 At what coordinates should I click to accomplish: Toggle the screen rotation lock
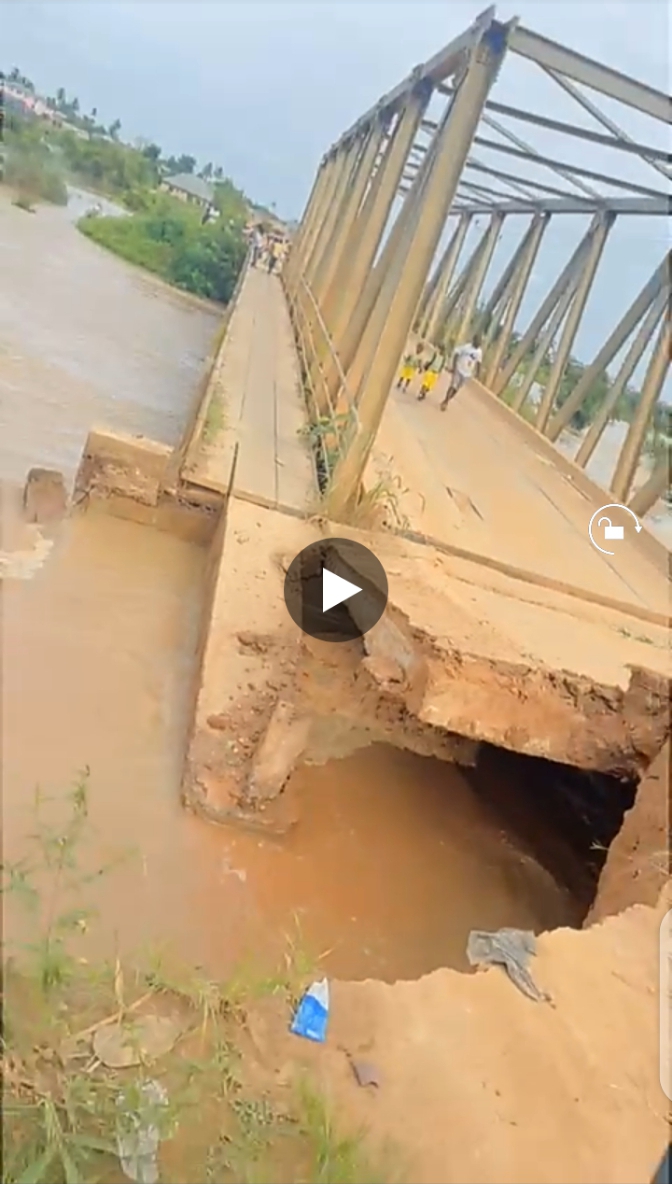(x=614, y=529)
